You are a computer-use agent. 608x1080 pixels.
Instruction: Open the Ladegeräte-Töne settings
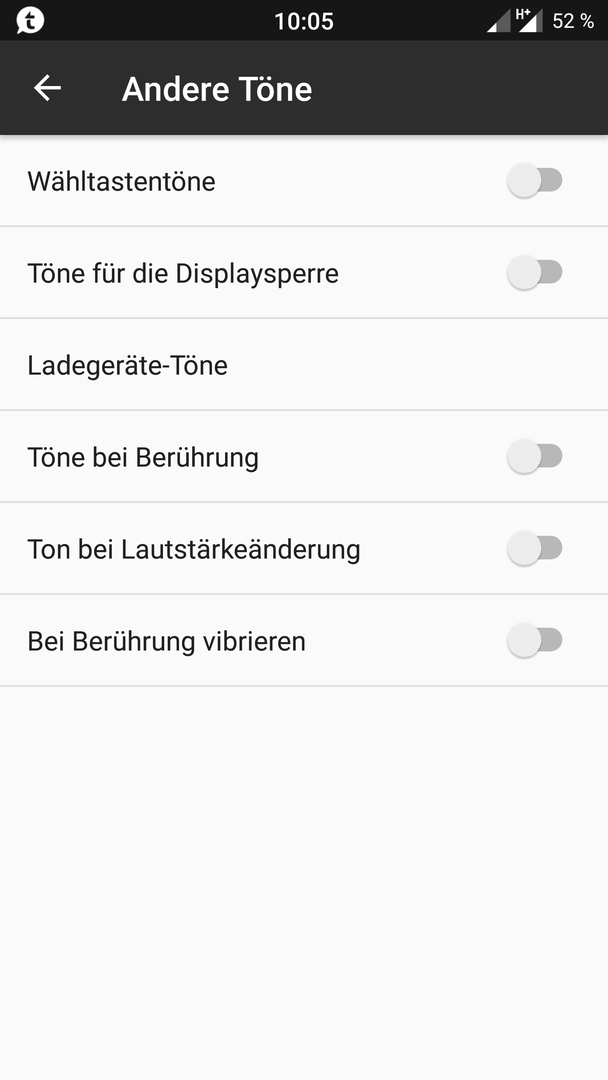pyautogui.click(x=304, y=365)
